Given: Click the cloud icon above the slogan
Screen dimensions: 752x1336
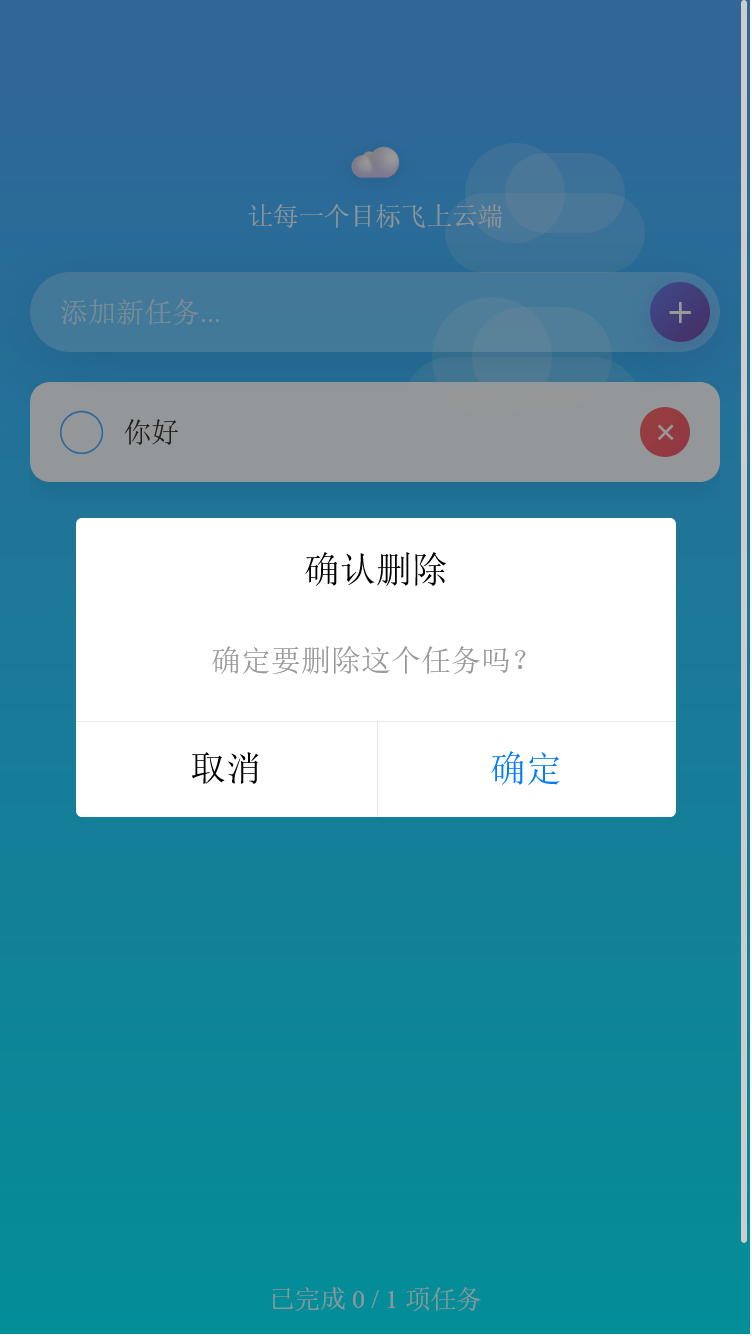Looking at the screenshot, I should 375,161.
